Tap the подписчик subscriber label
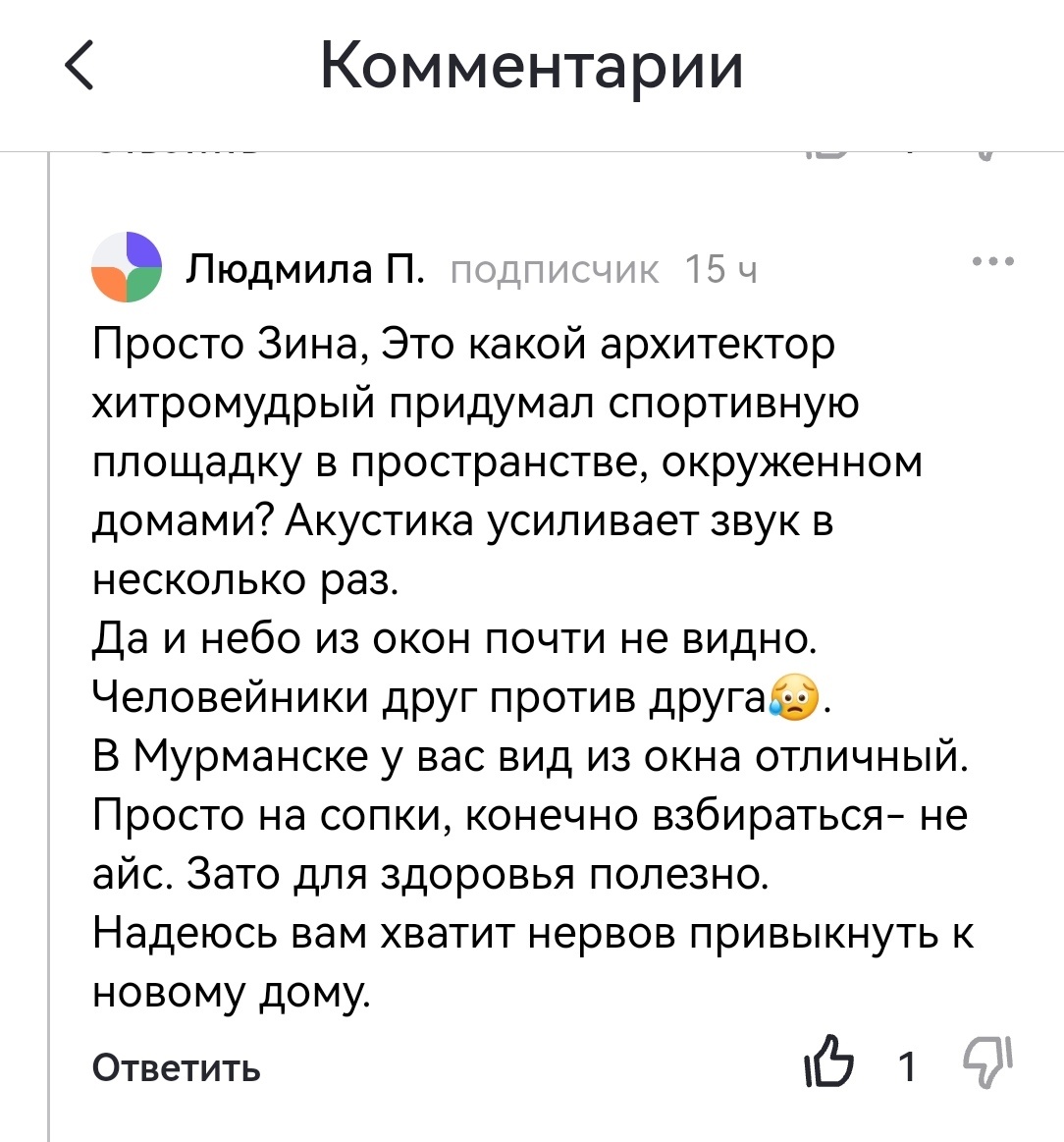The height and width of the screenshot is (1142, 1064). (x=555, y=269)
